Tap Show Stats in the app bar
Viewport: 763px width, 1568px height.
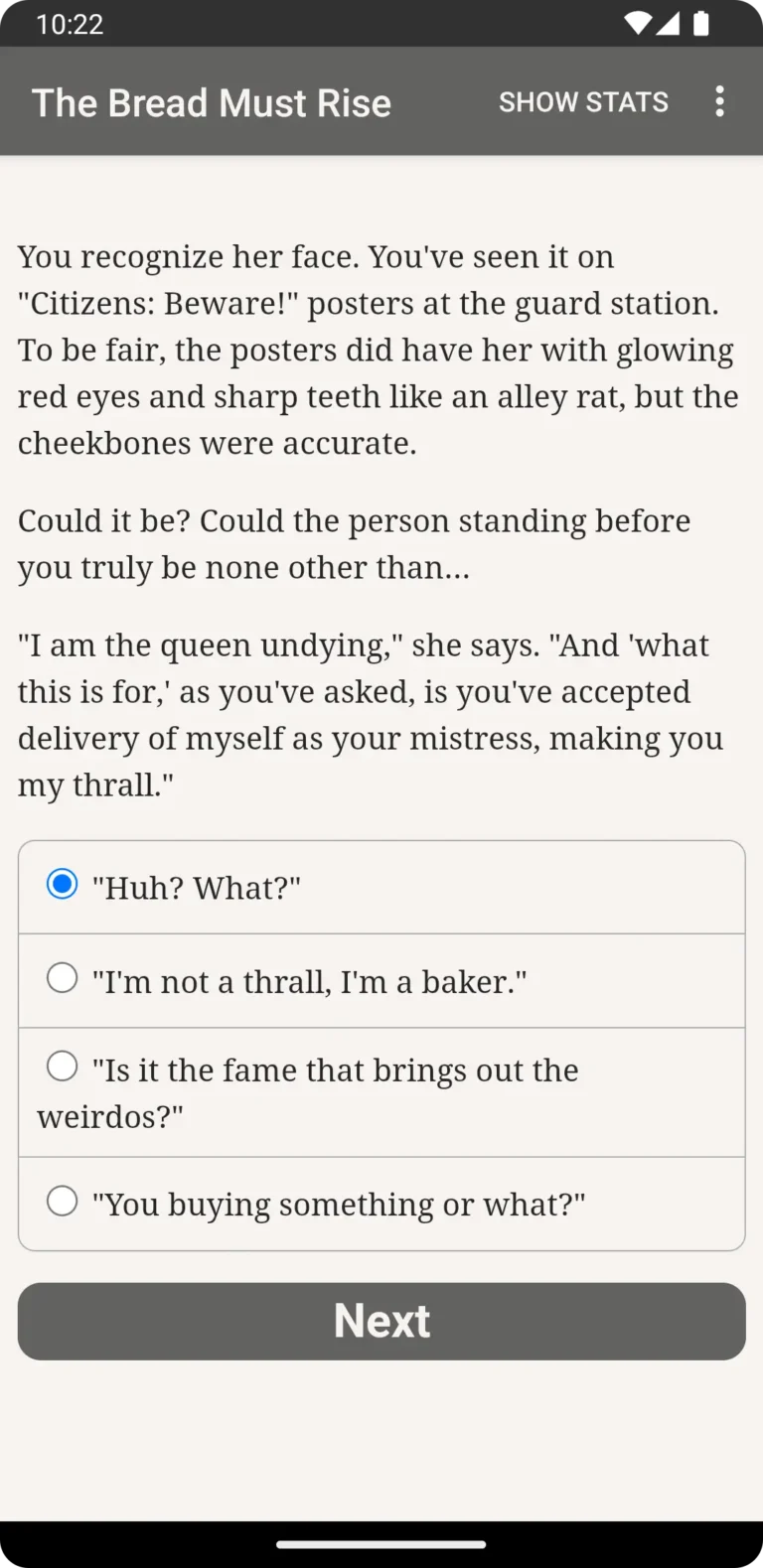coord(583,102)
